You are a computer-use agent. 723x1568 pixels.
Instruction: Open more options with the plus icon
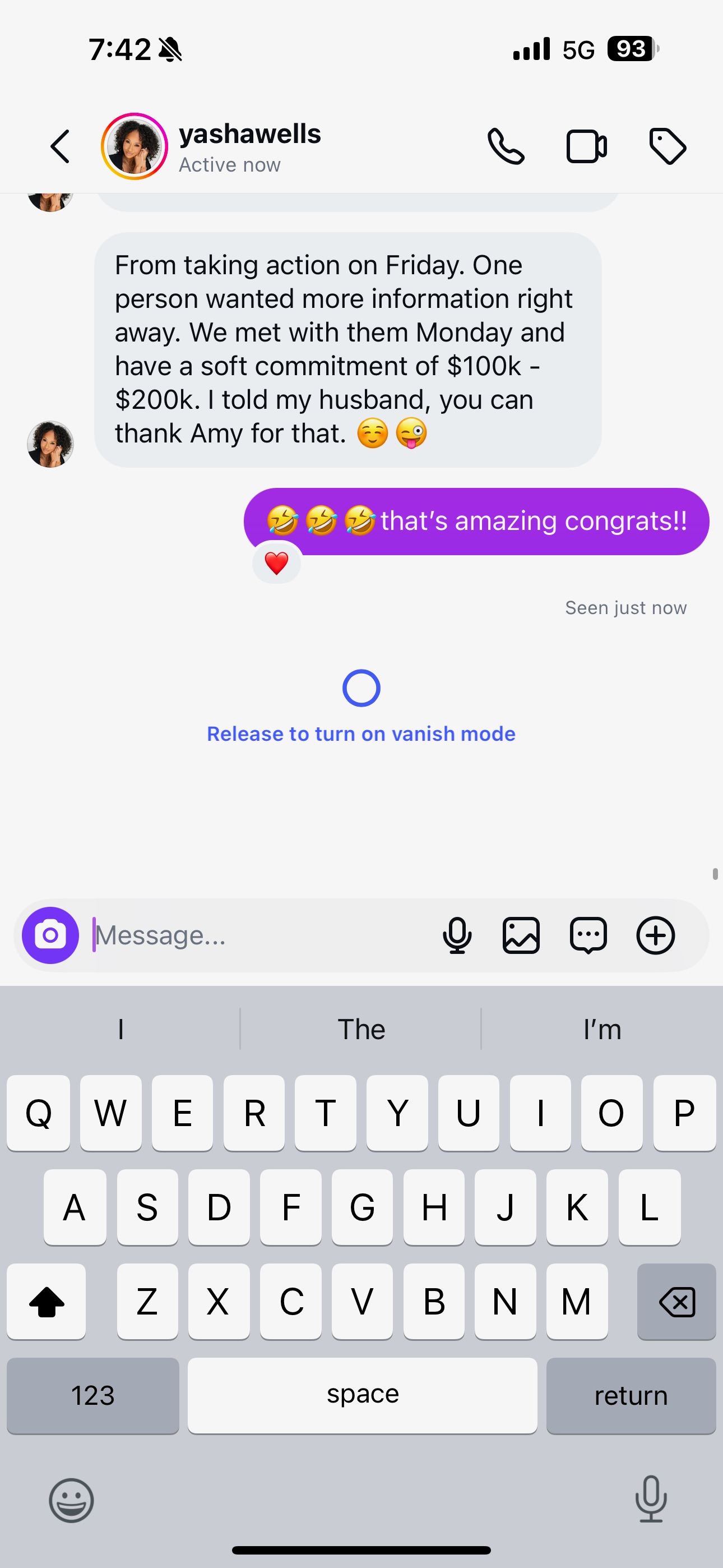tap(655, 935)
